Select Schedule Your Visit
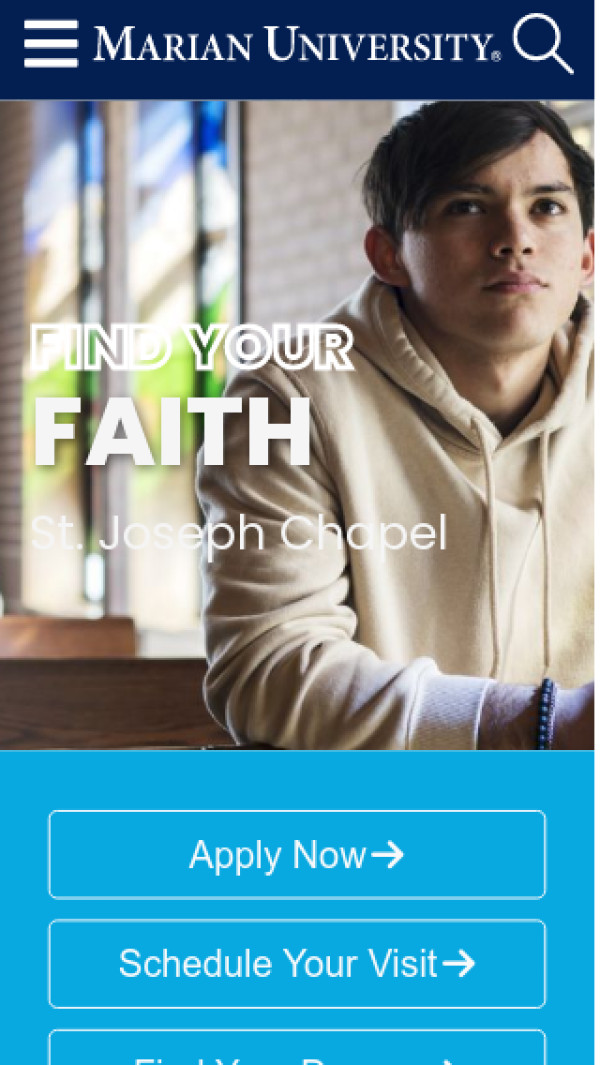The width and height of the screenshot is (600, 1065). point(297,964)
